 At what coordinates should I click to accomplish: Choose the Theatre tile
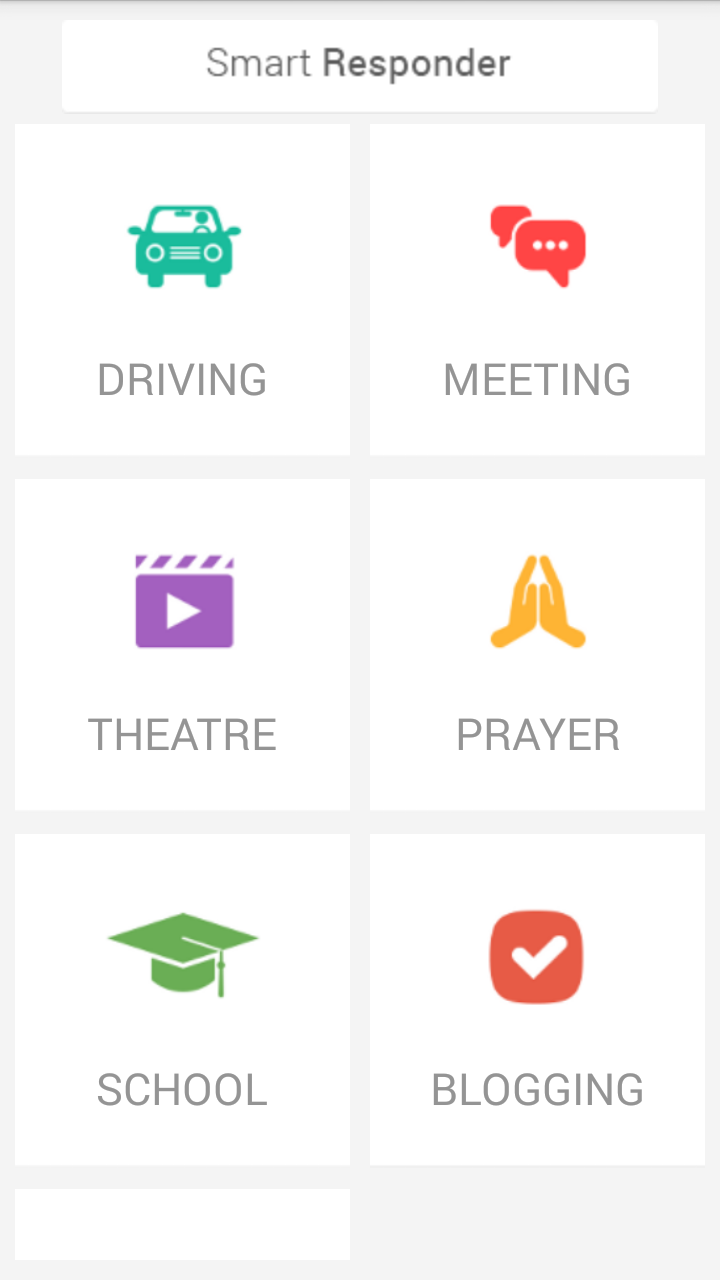pyautogui.click(x=182, y=644)
